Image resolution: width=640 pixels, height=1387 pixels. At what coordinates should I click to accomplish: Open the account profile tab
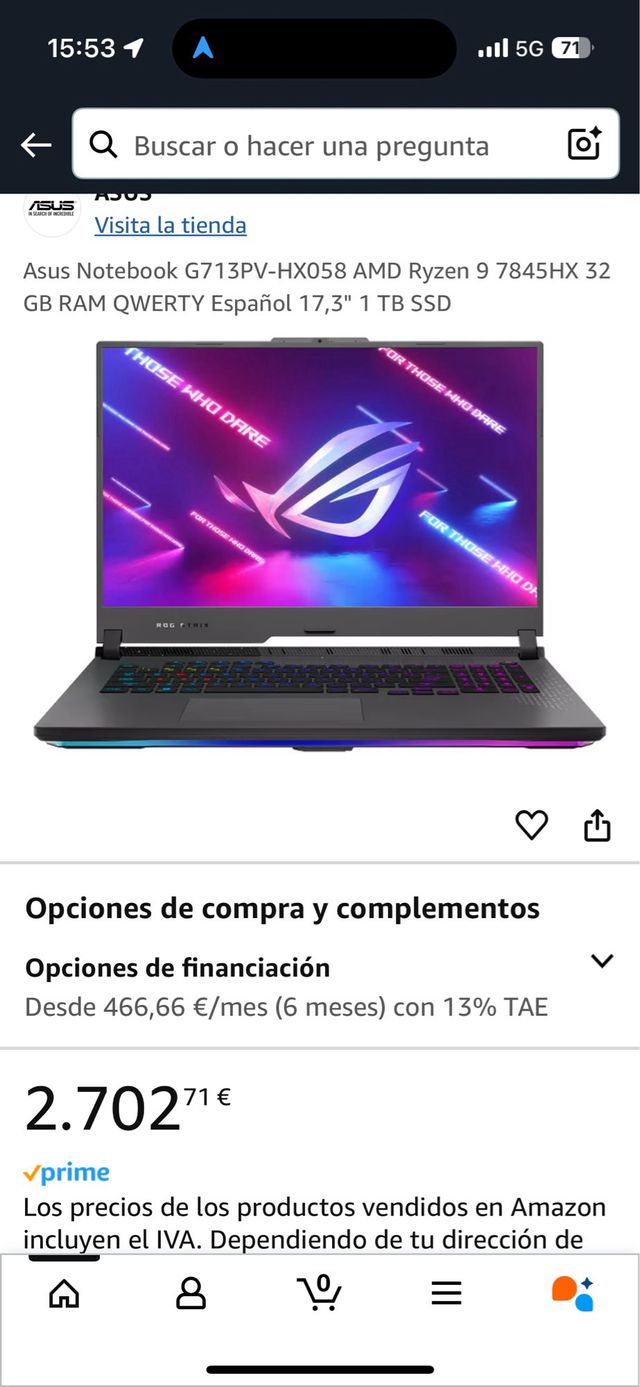click(x=191, y=1293)
